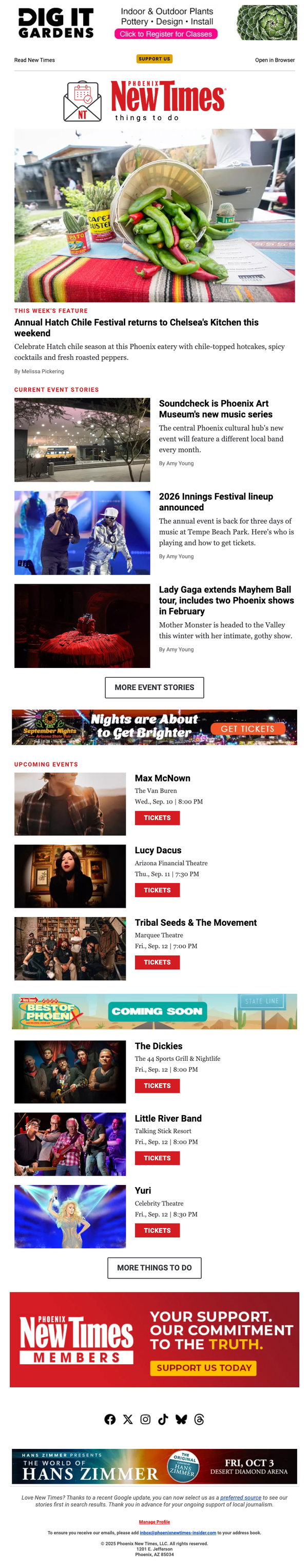Buy tickets for Little River Band

tap(157, 1158)
